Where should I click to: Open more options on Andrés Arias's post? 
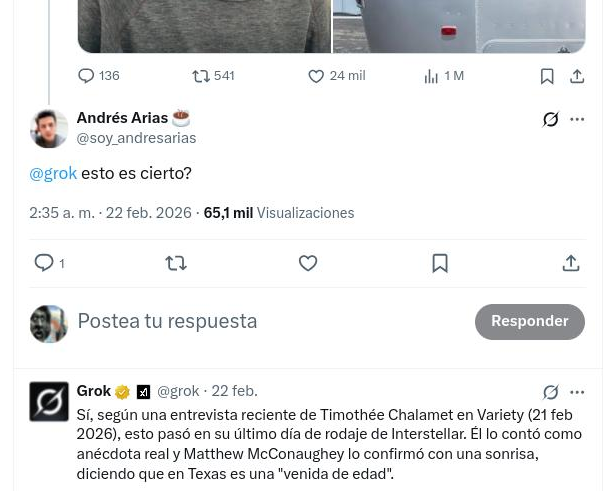click(x=577, y=120)
